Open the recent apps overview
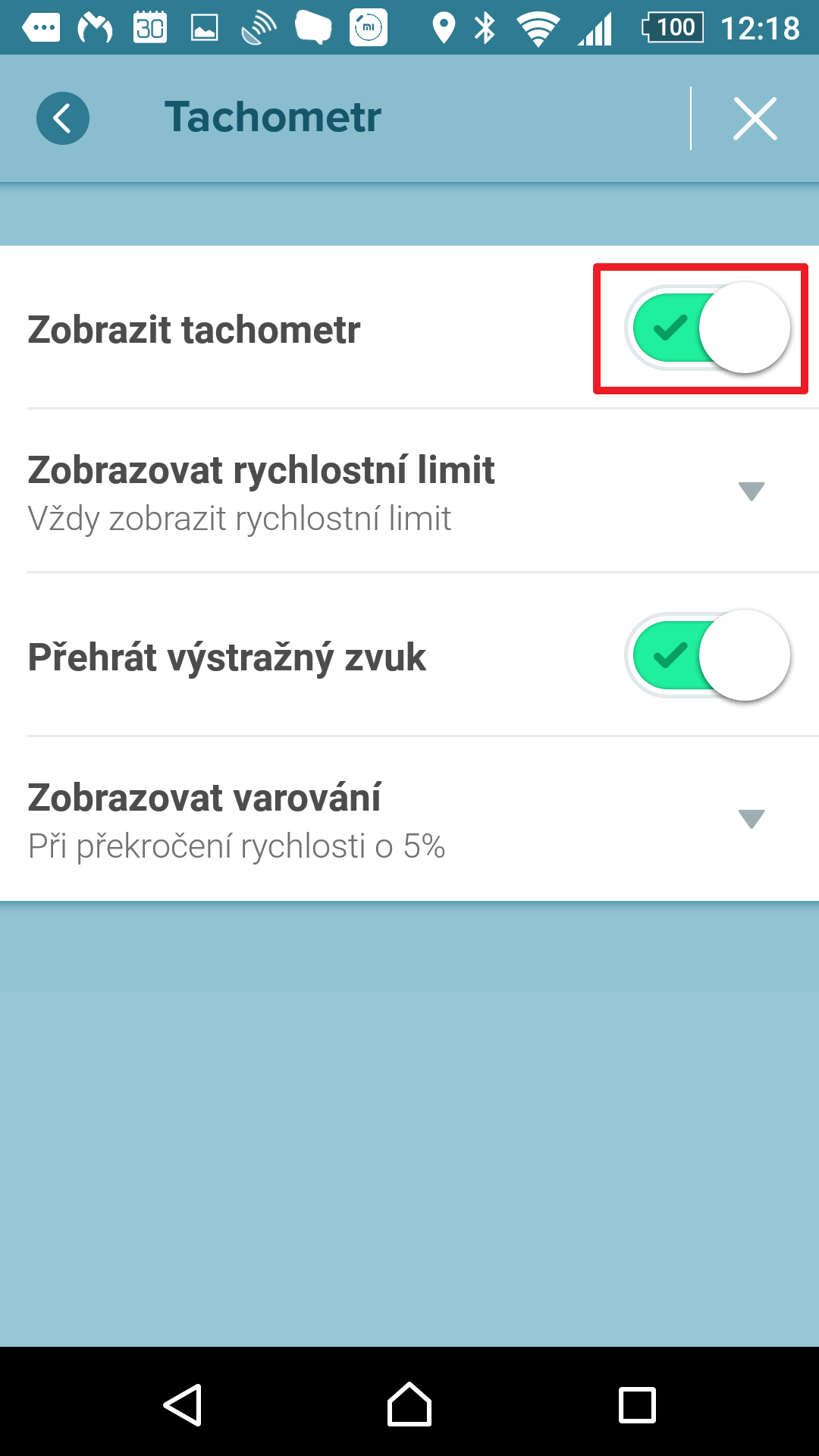This screenshot has width=819, height=1456. (637, 1405)
